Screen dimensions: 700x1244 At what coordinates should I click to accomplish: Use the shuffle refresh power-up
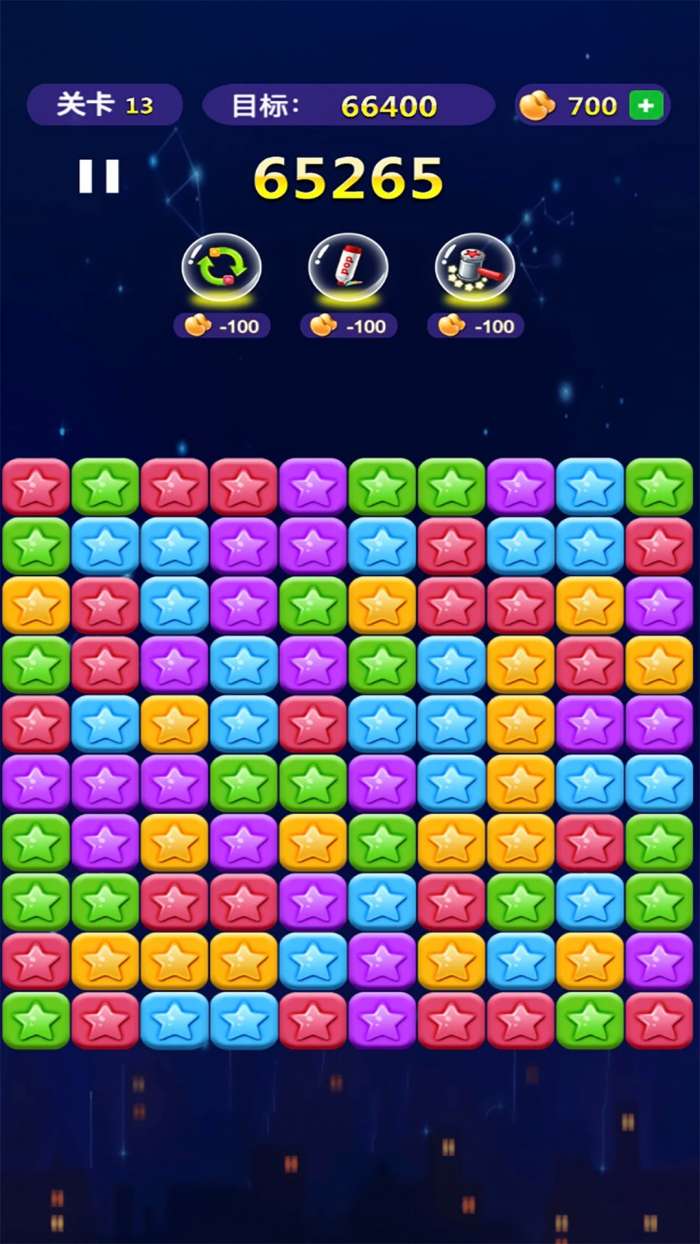coord(221,268)
